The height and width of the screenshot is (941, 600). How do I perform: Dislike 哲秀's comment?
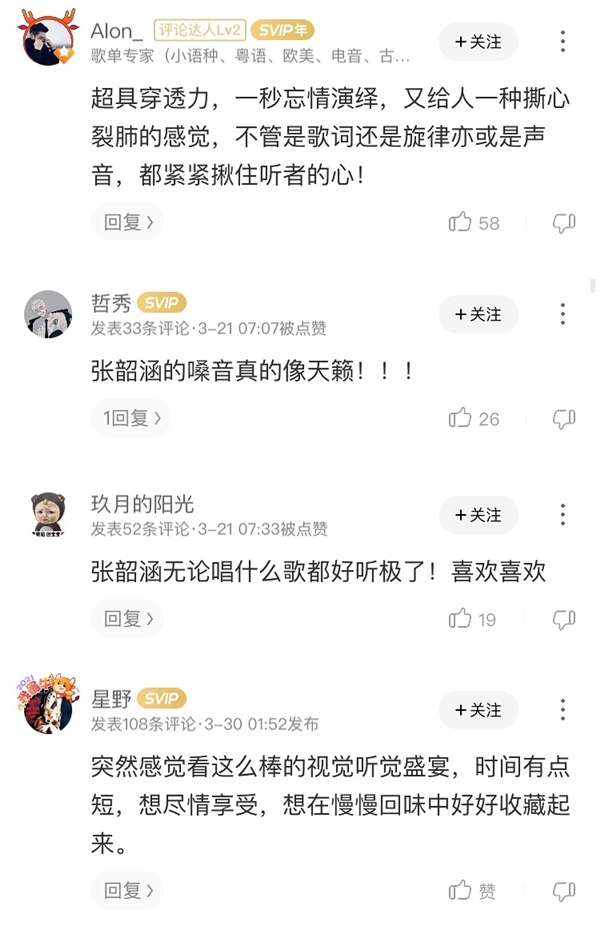pos(564,418)
